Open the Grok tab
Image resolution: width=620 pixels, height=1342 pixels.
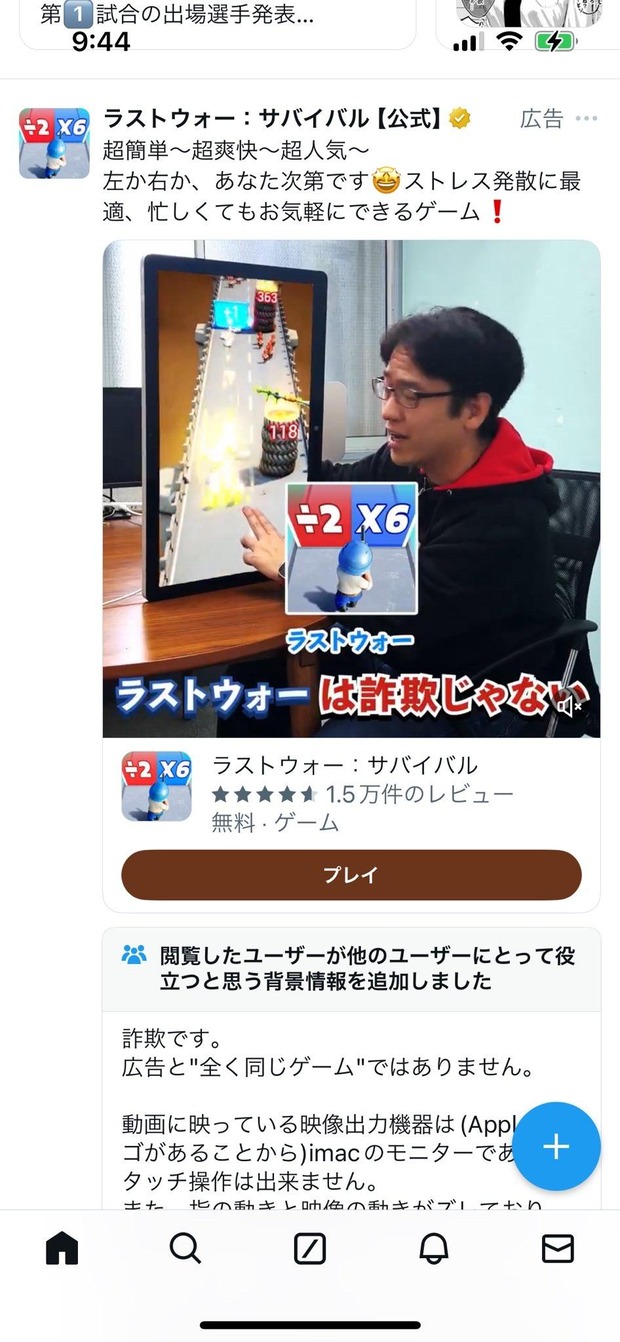coord(310,1248)
